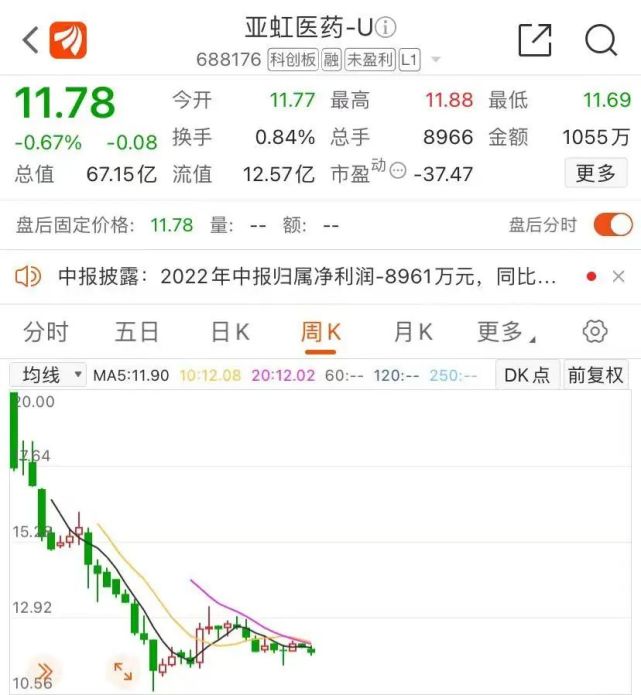Image resolution: width=641 pixels, height=695 pixels.
Task: Expand the stock tag dropdown arrow
Action: click(435, 60)
